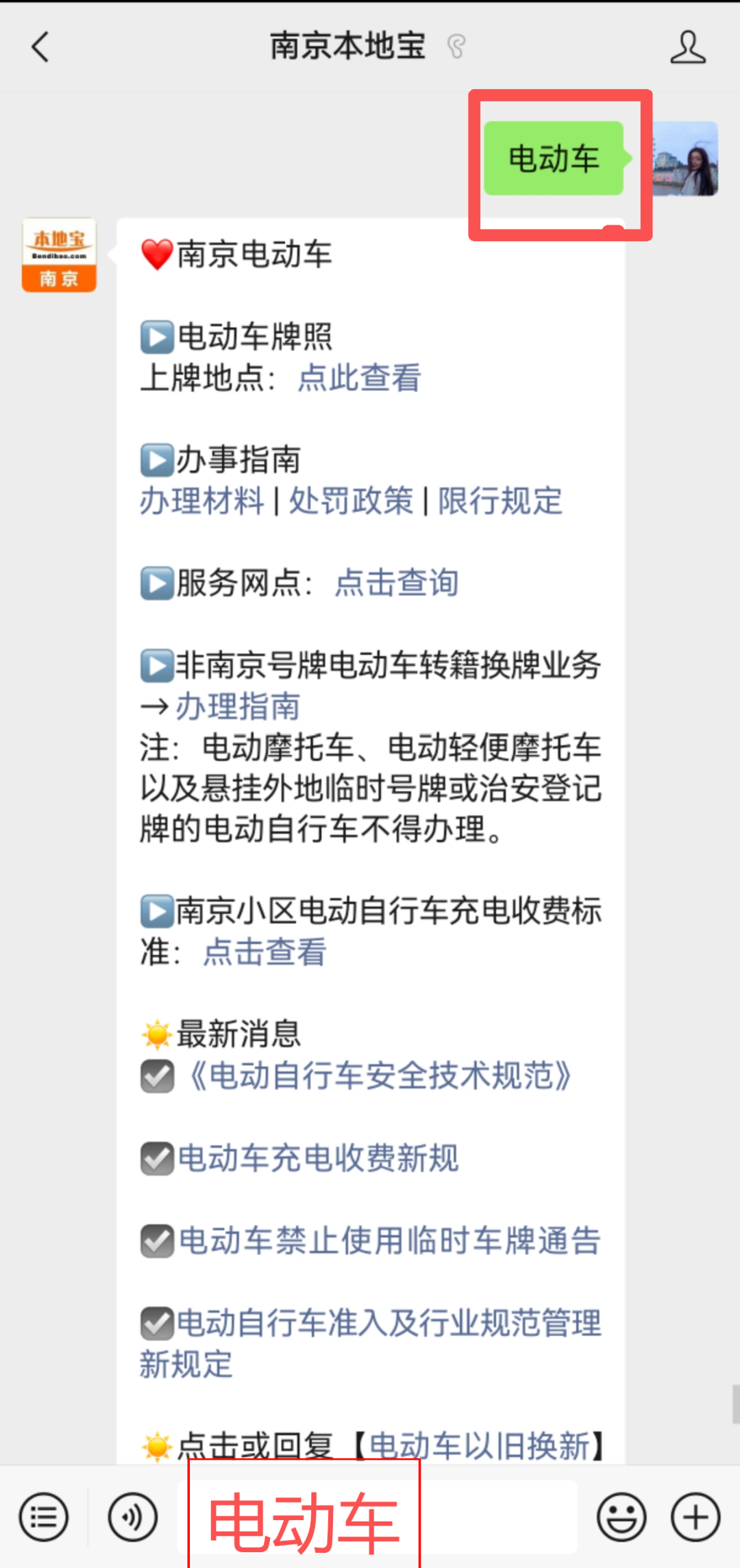The image size is (740, 1568).
Task: Open 电动车充电收费新规 link
Action: 318,1158
